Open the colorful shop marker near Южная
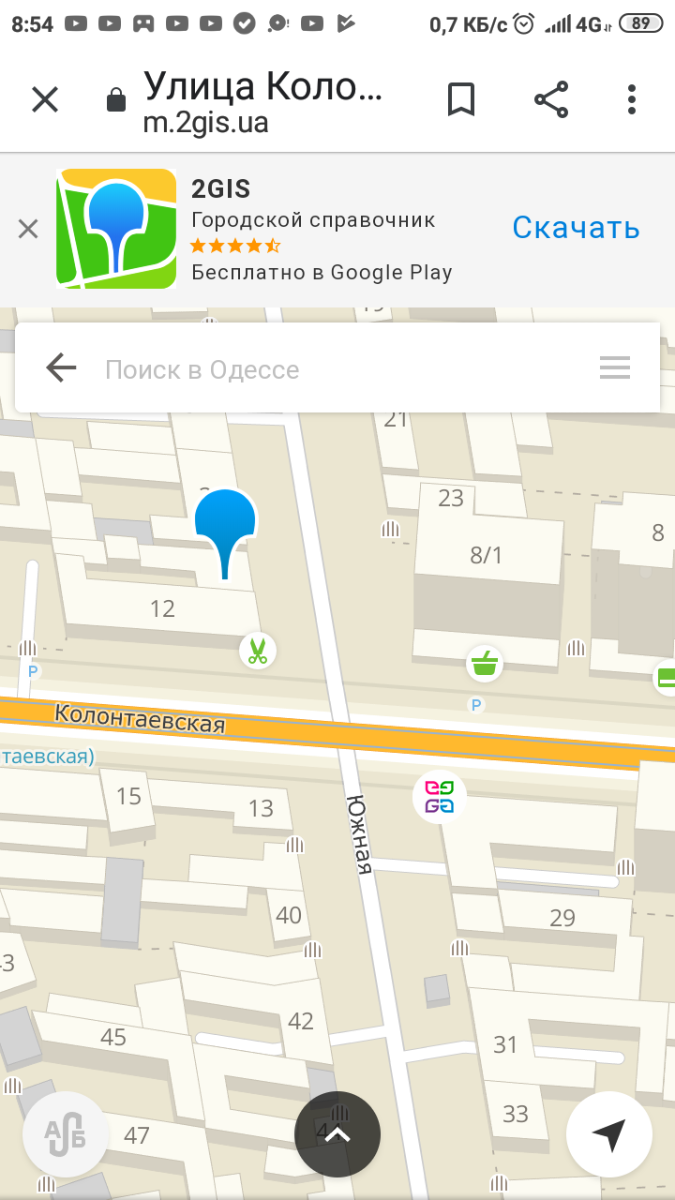Screen dimensions: 675x1200 coord(440,797)
